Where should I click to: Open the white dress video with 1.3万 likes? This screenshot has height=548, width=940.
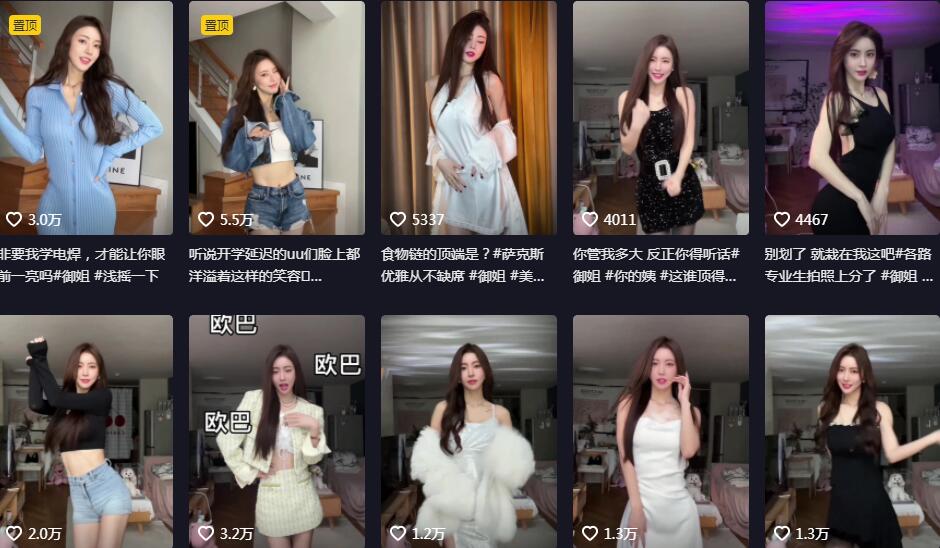coord(660,430)
